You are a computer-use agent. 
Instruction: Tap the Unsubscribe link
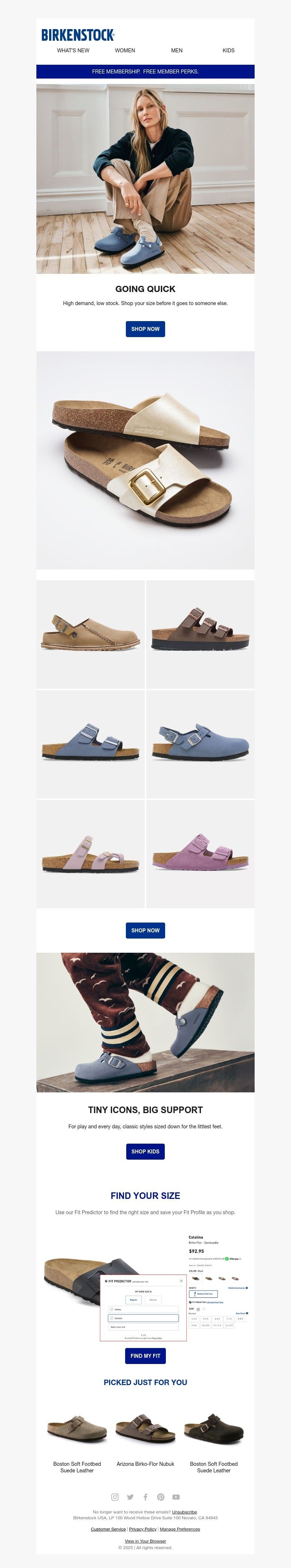coord(184,1512)
